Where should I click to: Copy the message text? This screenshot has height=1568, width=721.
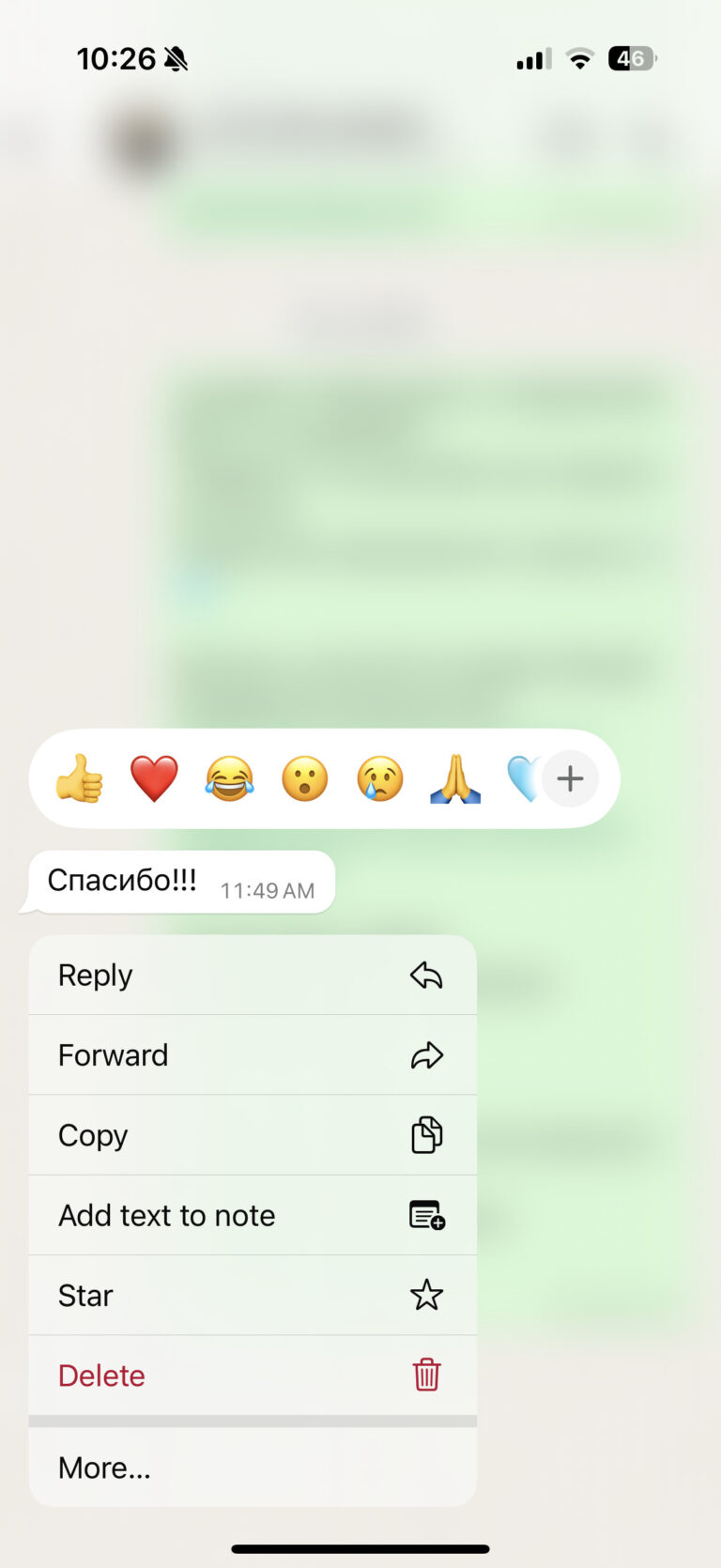coord(252,1134)
